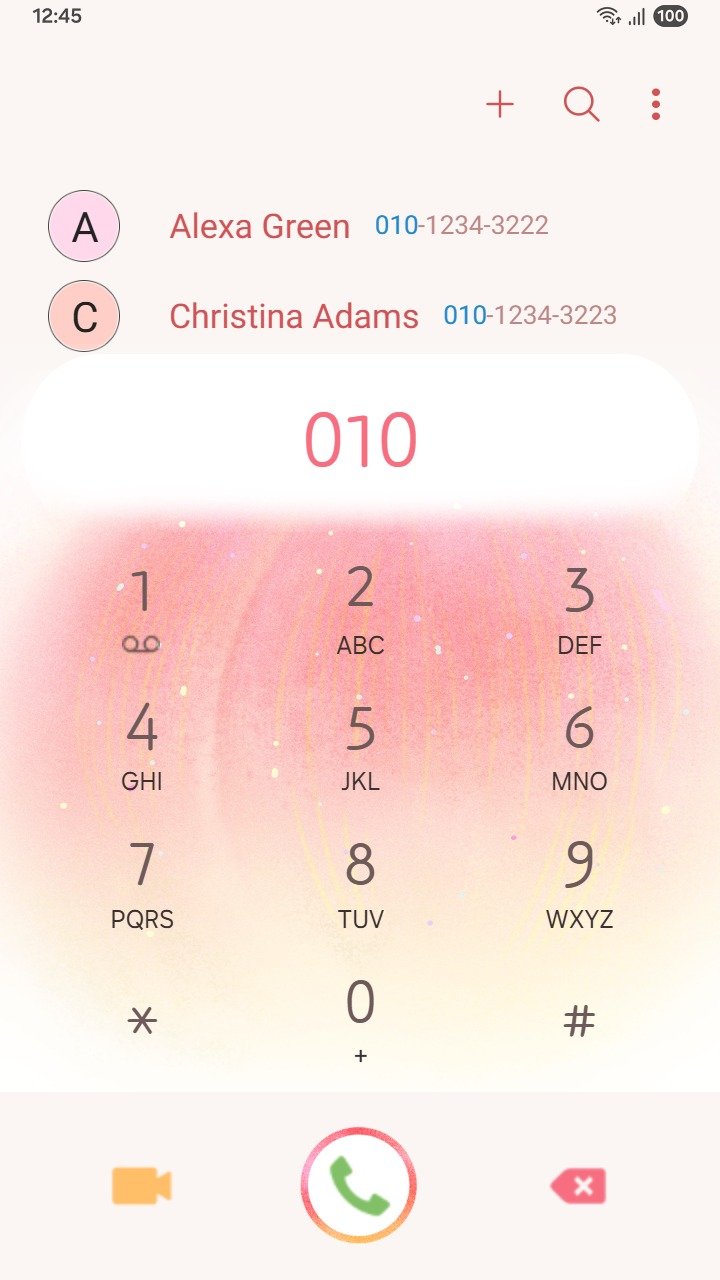Start a video call

click(141, 1186)
